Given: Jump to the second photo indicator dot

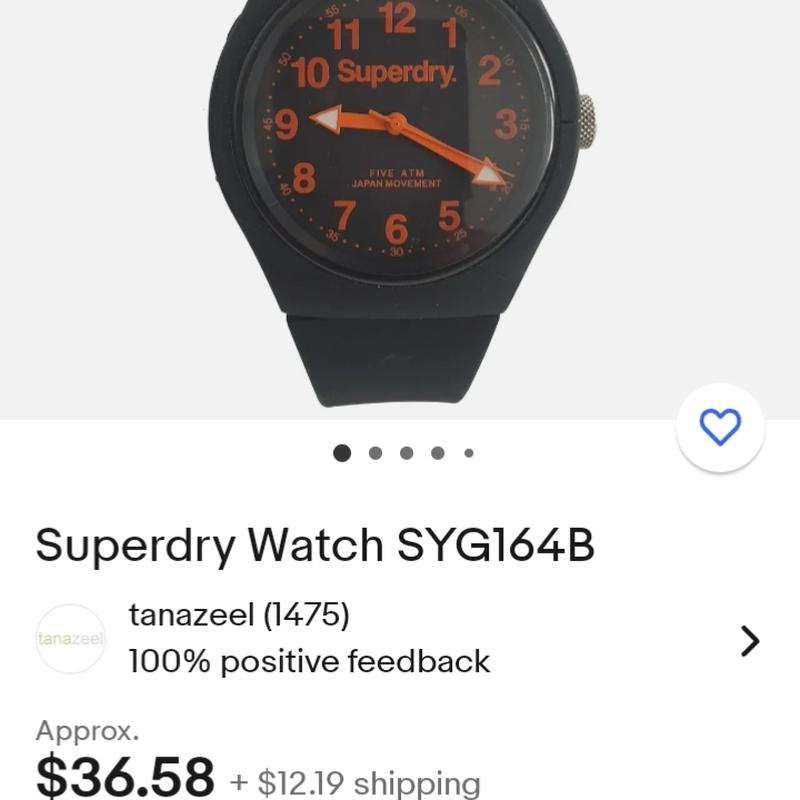Looking at the screenshot, I should coord(375,453).
